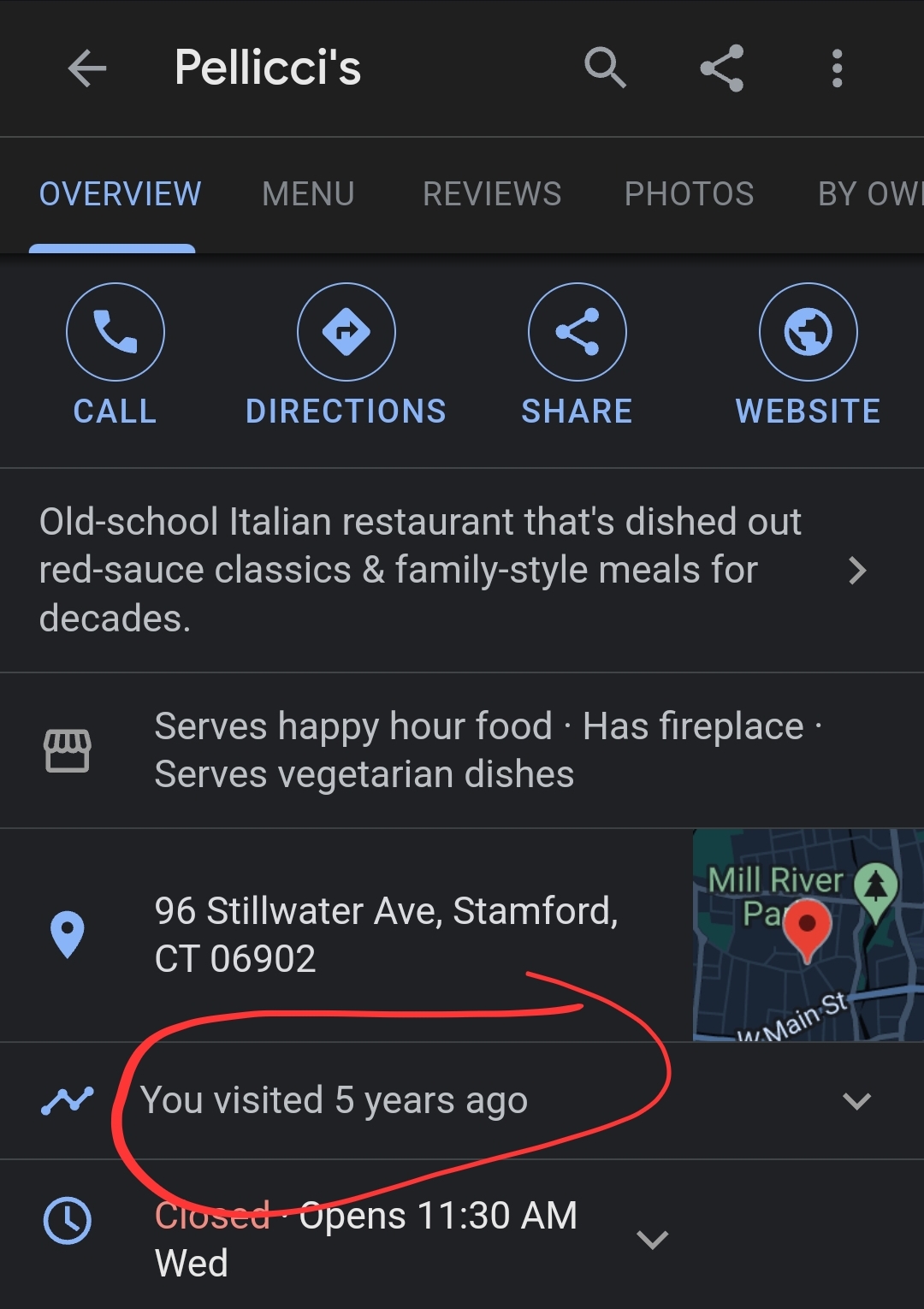Expand opening hours next to Closed
The height and width of the screenshot is (1309, 924).
pos(653,1239)
